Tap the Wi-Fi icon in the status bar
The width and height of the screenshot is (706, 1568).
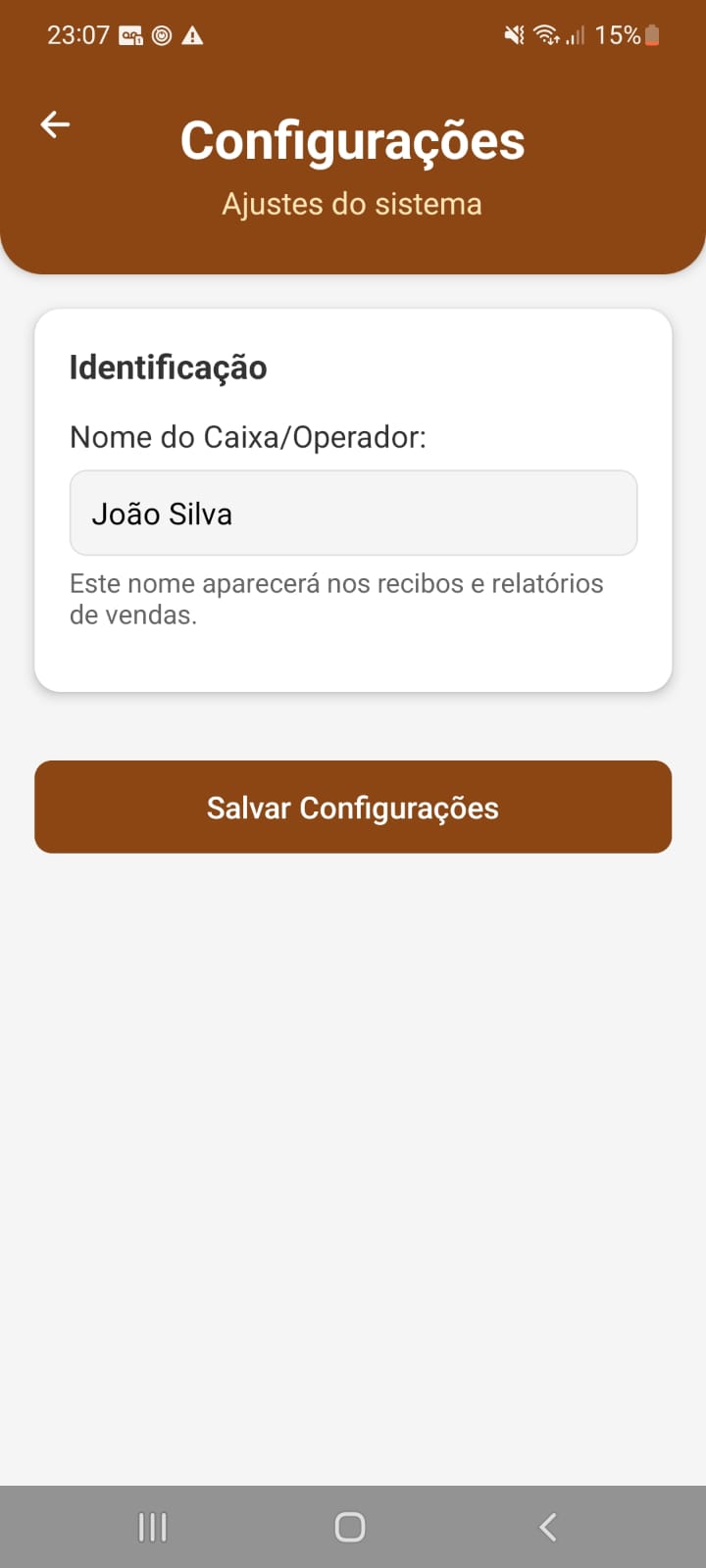pos(544,35)
